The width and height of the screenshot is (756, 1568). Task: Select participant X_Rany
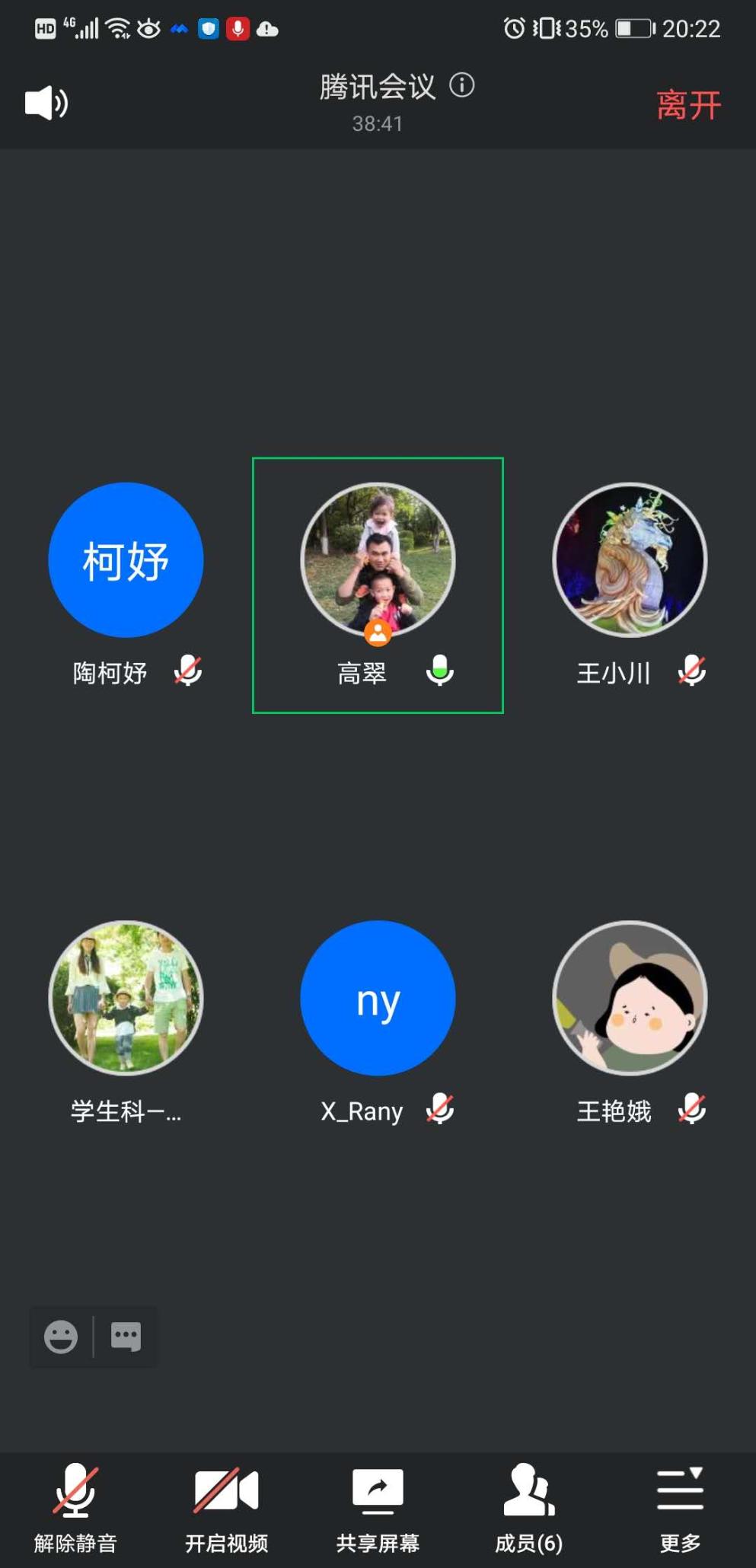pos(378,998)
